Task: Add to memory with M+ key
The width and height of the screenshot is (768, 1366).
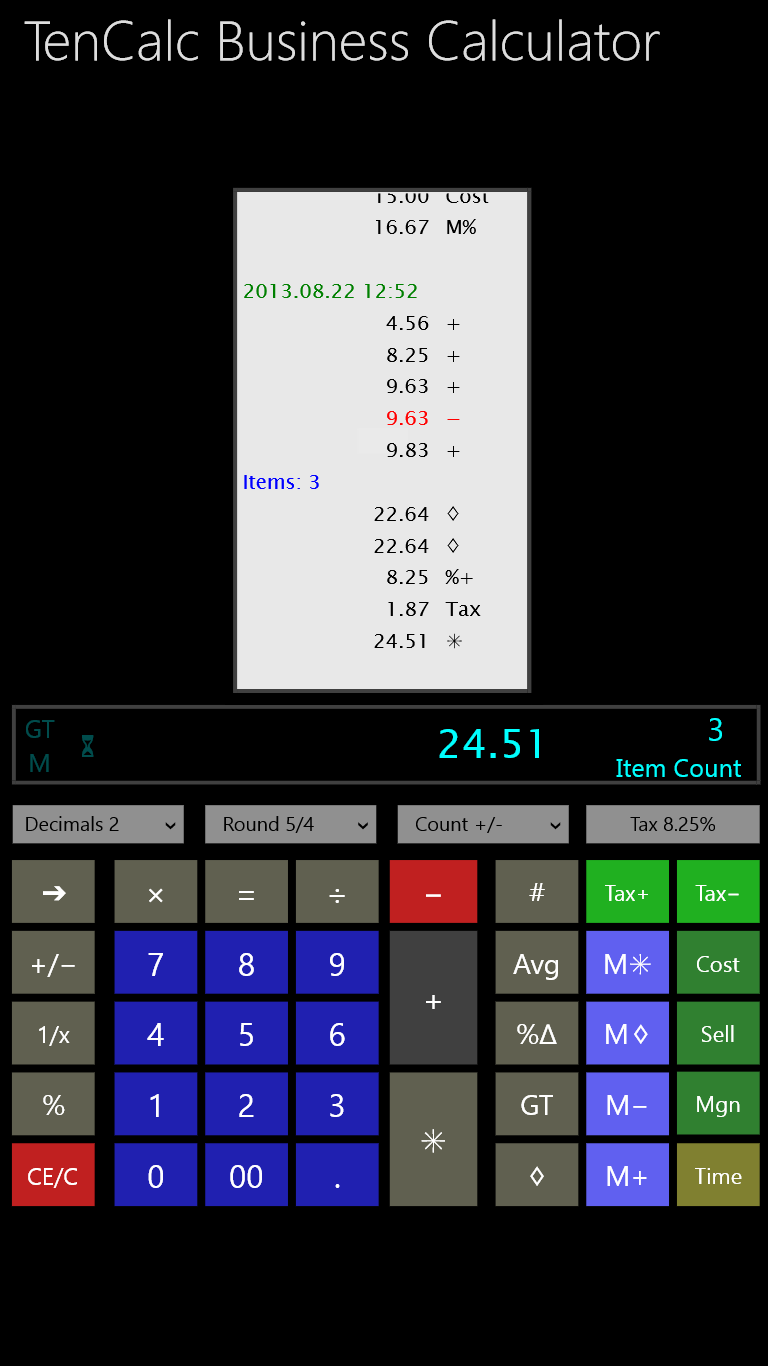Action: (x=627, y=1175)
